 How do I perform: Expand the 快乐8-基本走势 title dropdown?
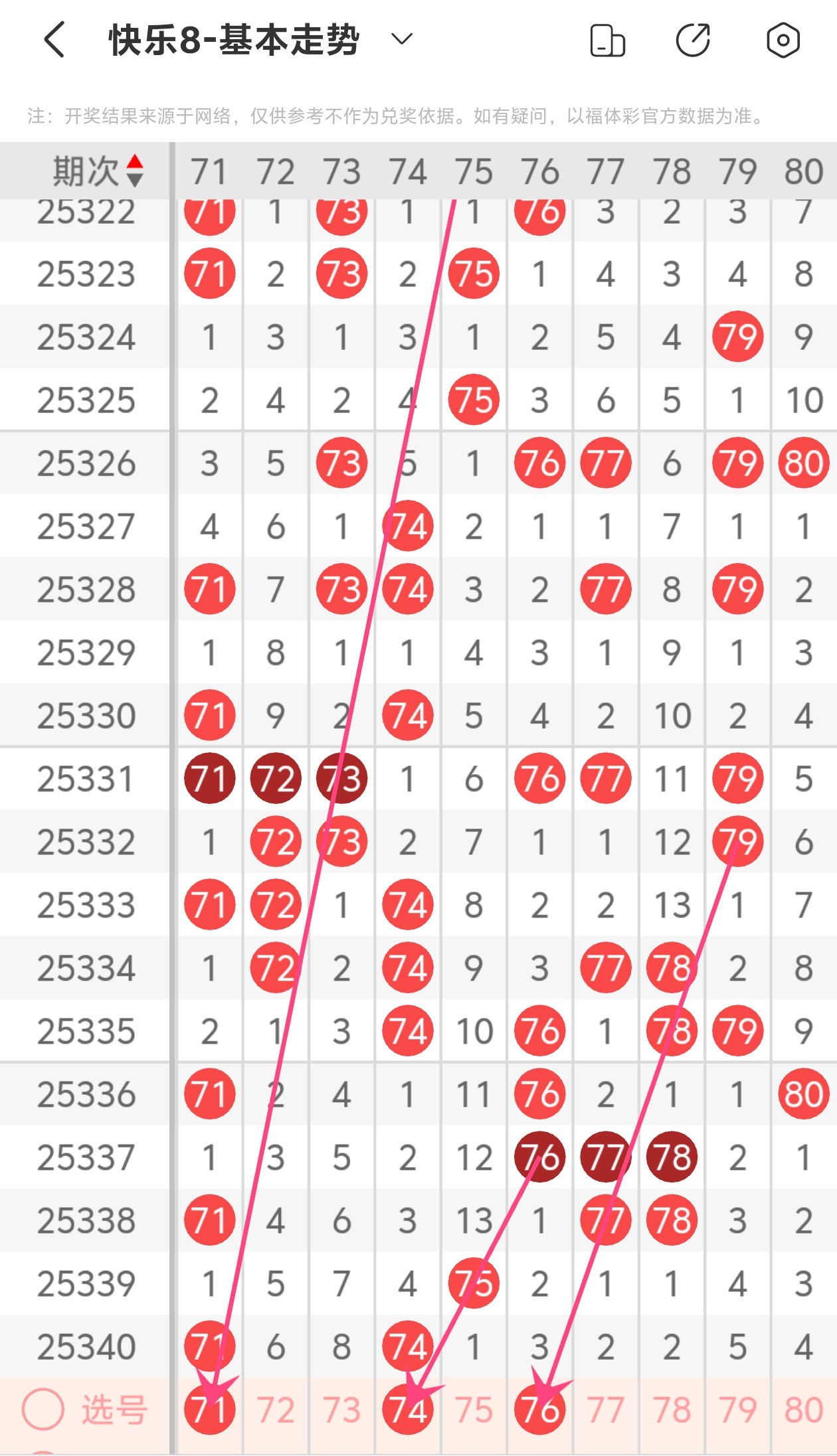click(402, 39)
